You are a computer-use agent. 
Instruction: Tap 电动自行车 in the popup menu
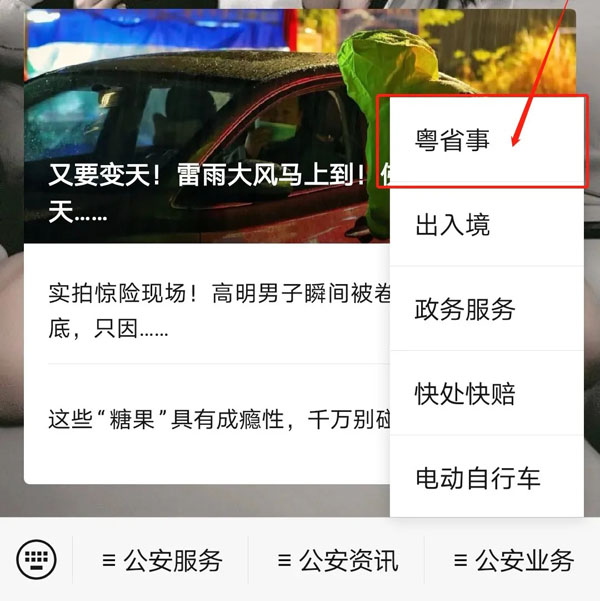pyautogui.click(x=480, y=477)
